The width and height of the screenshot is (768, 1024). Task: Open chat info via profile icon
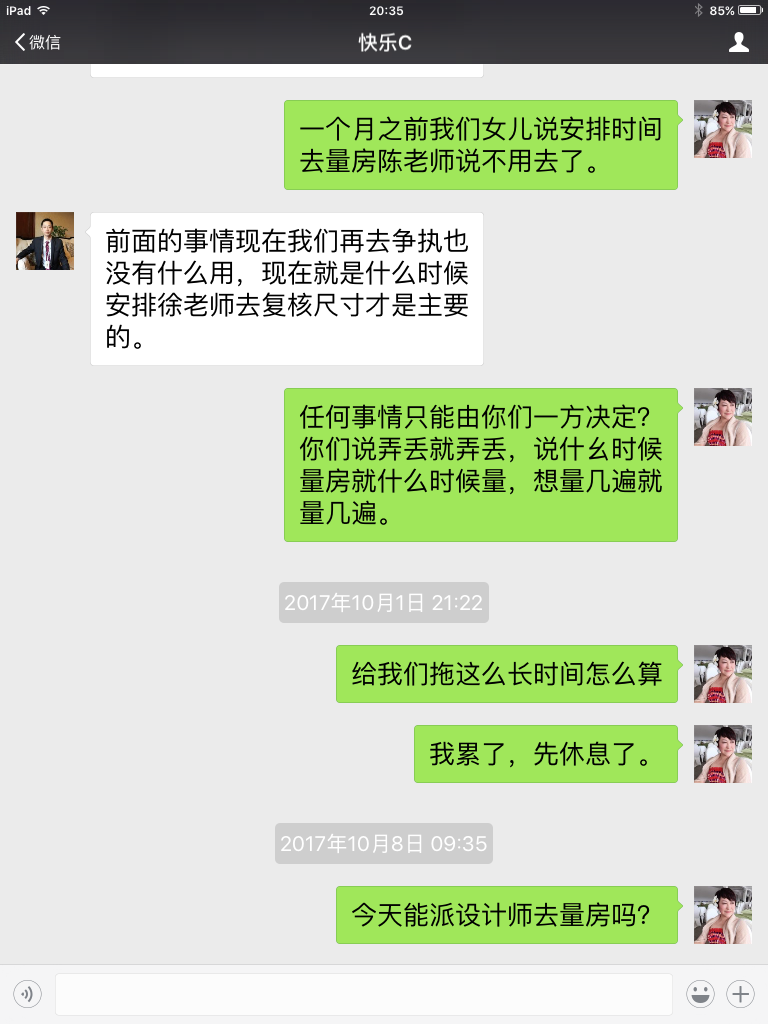point(738,42)
